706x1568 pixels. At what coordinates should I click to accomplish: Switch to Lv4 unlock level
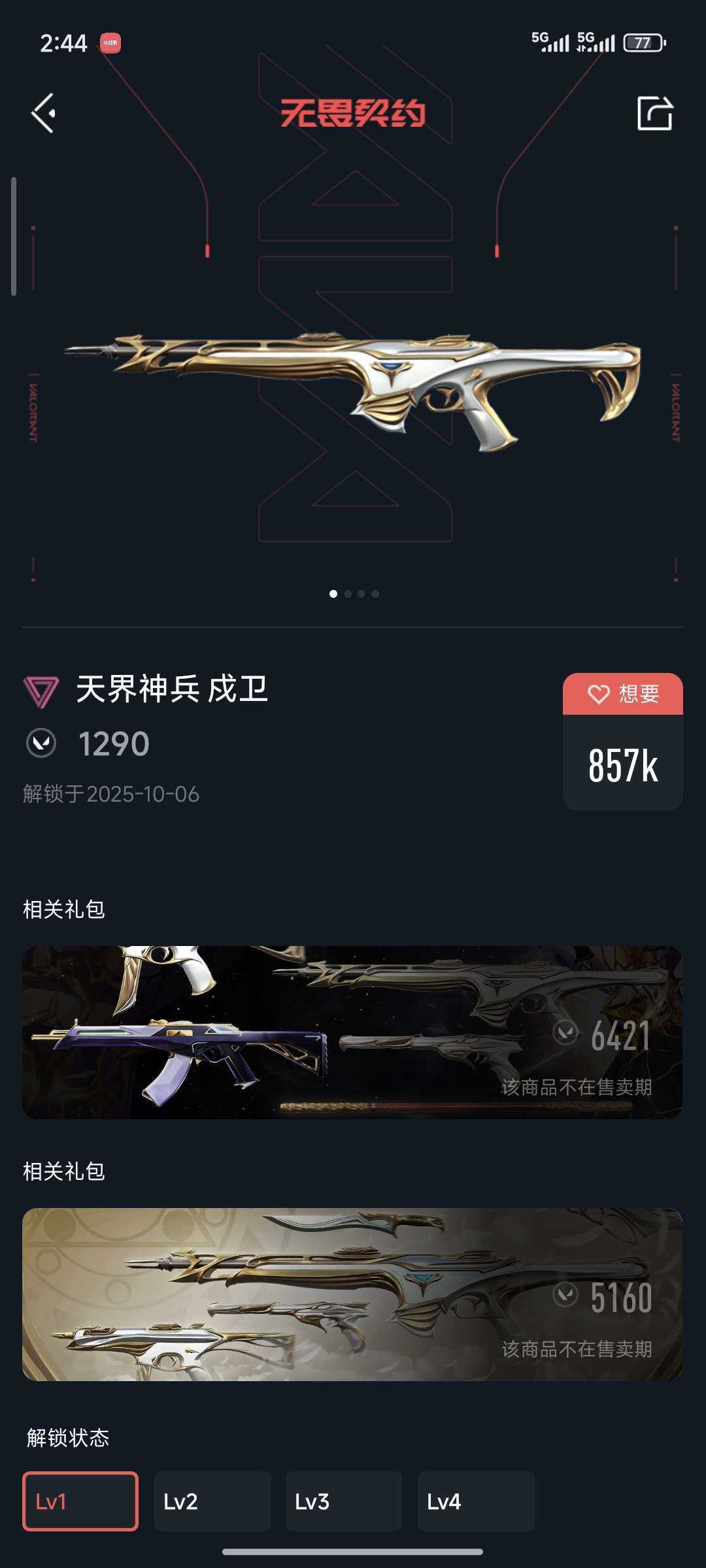click(x=476, y=1501)
